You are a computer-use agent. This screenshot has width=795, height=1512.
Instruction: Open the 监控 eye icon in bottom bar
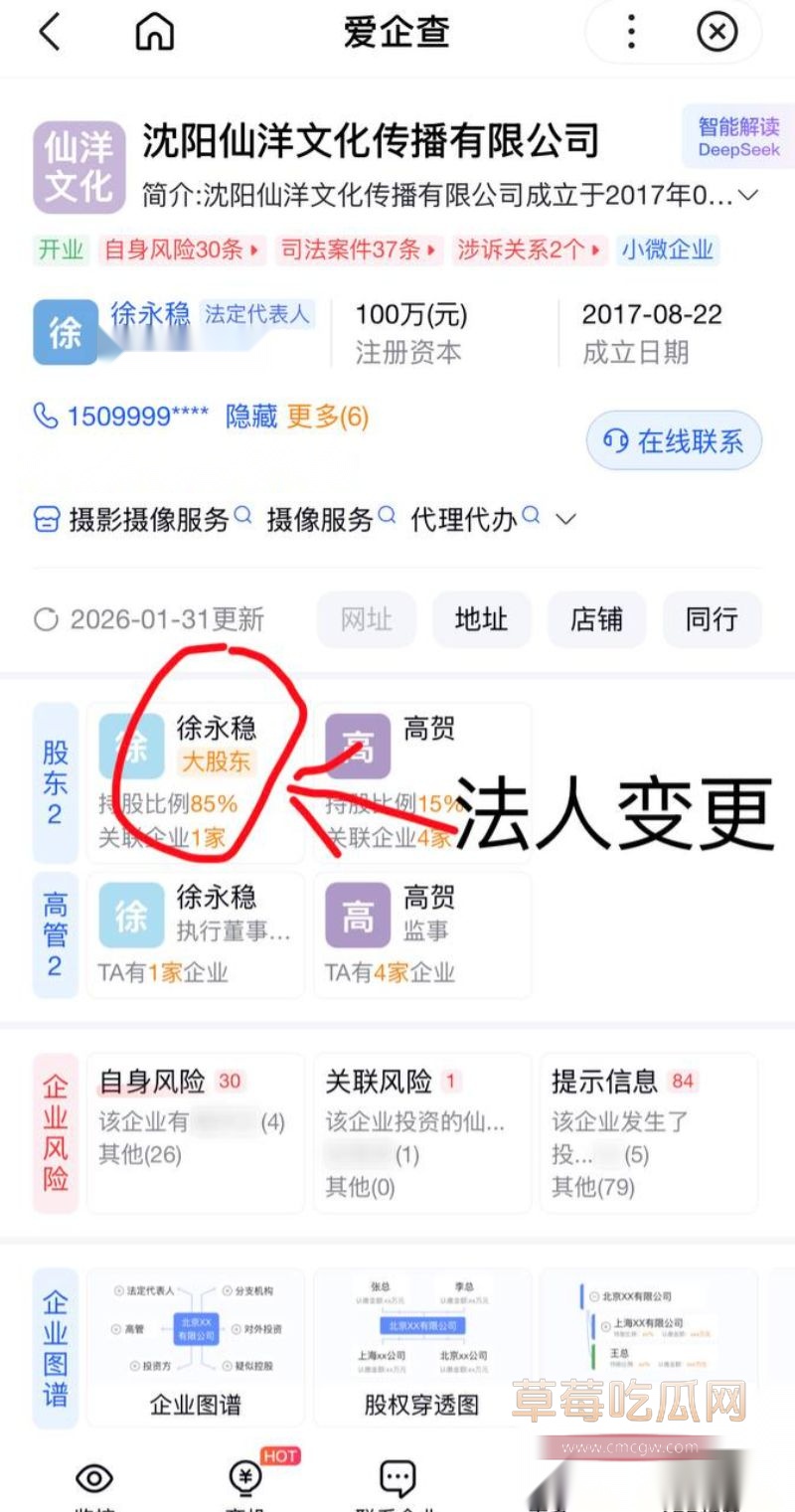coord(93,1480)
